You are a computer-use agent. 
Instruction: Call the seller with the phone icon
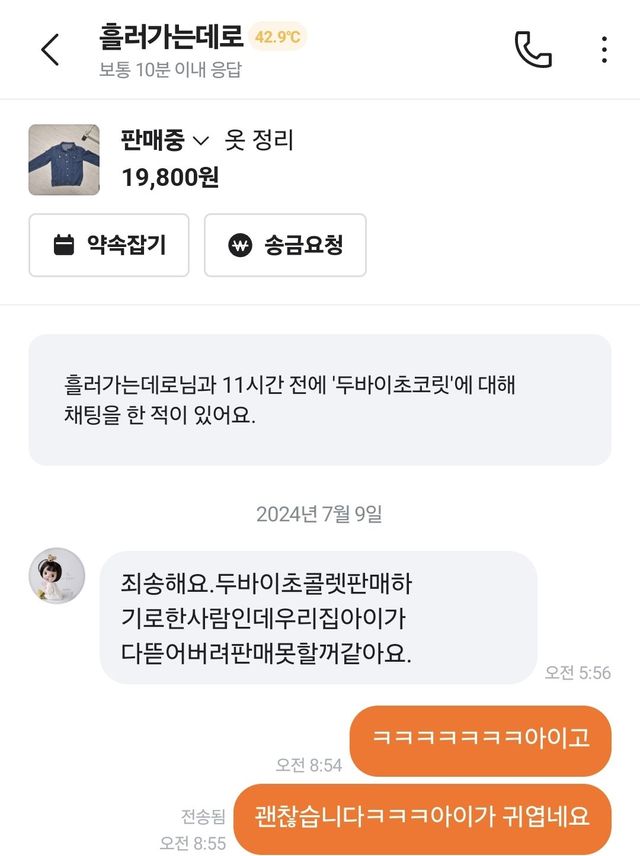[533, 49]
